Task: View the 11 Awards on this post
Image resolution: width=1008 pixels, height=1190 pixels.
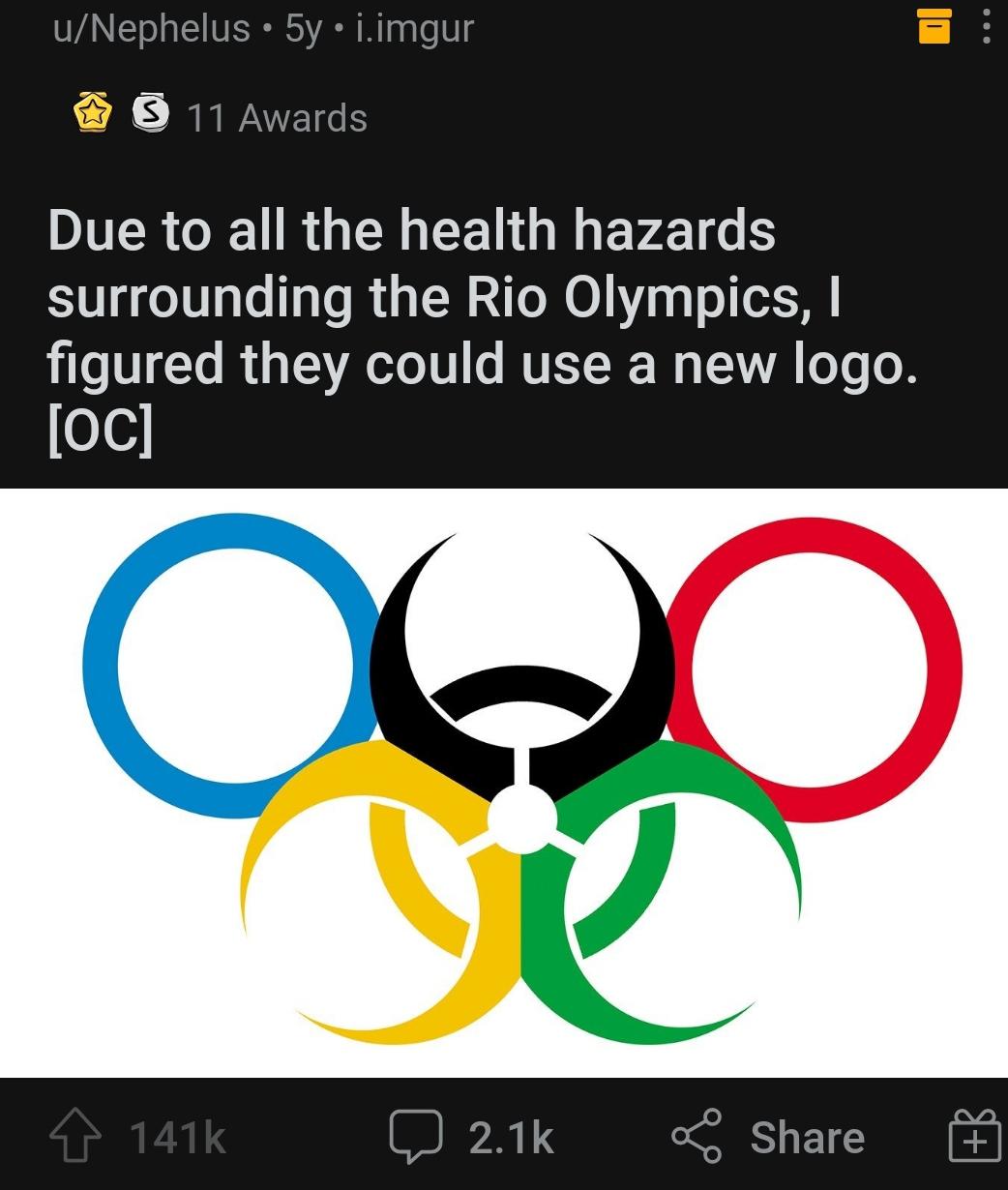Action: click(278, 118)
